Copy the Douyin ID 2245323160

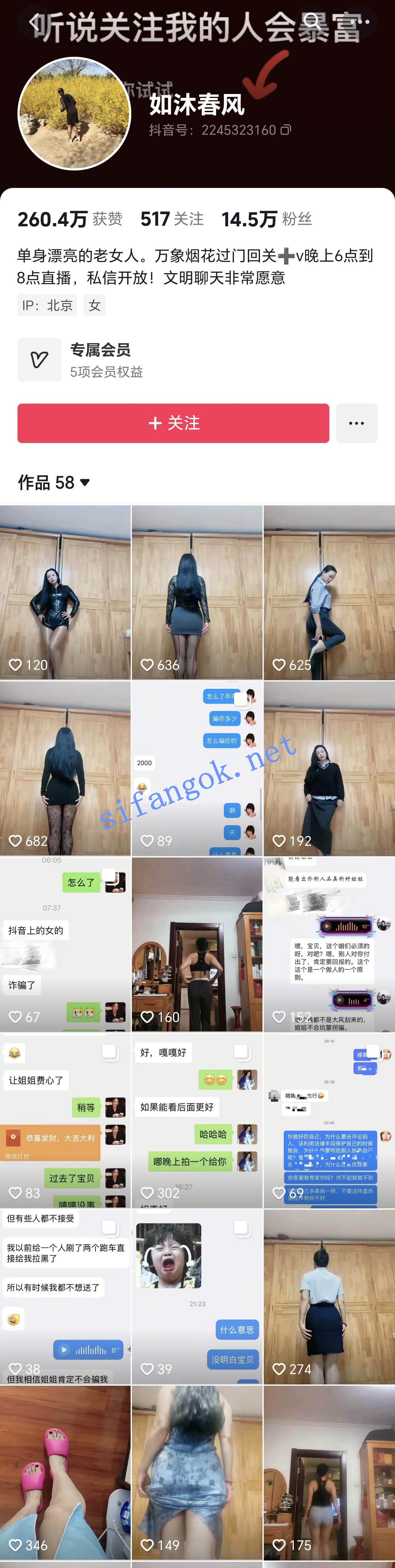click(x=285, y=130)
